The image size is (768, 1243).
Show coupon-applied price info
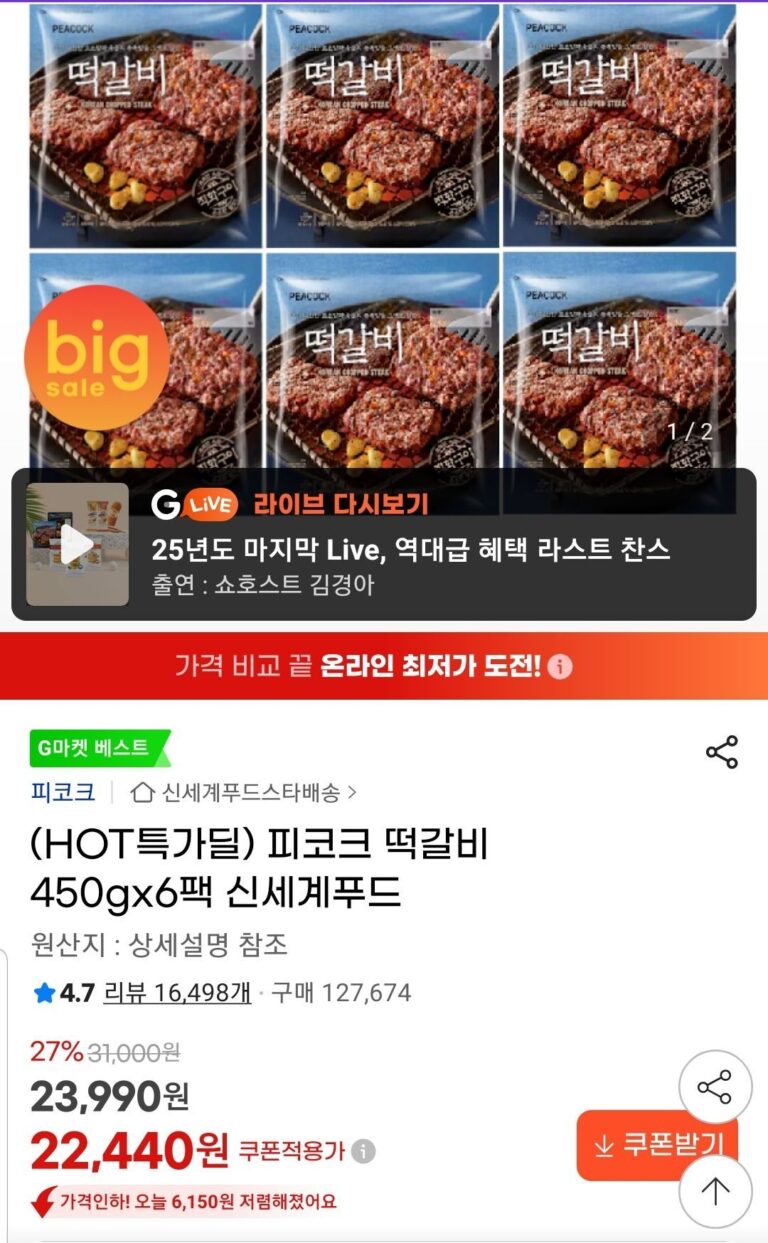pos(363,1151)
